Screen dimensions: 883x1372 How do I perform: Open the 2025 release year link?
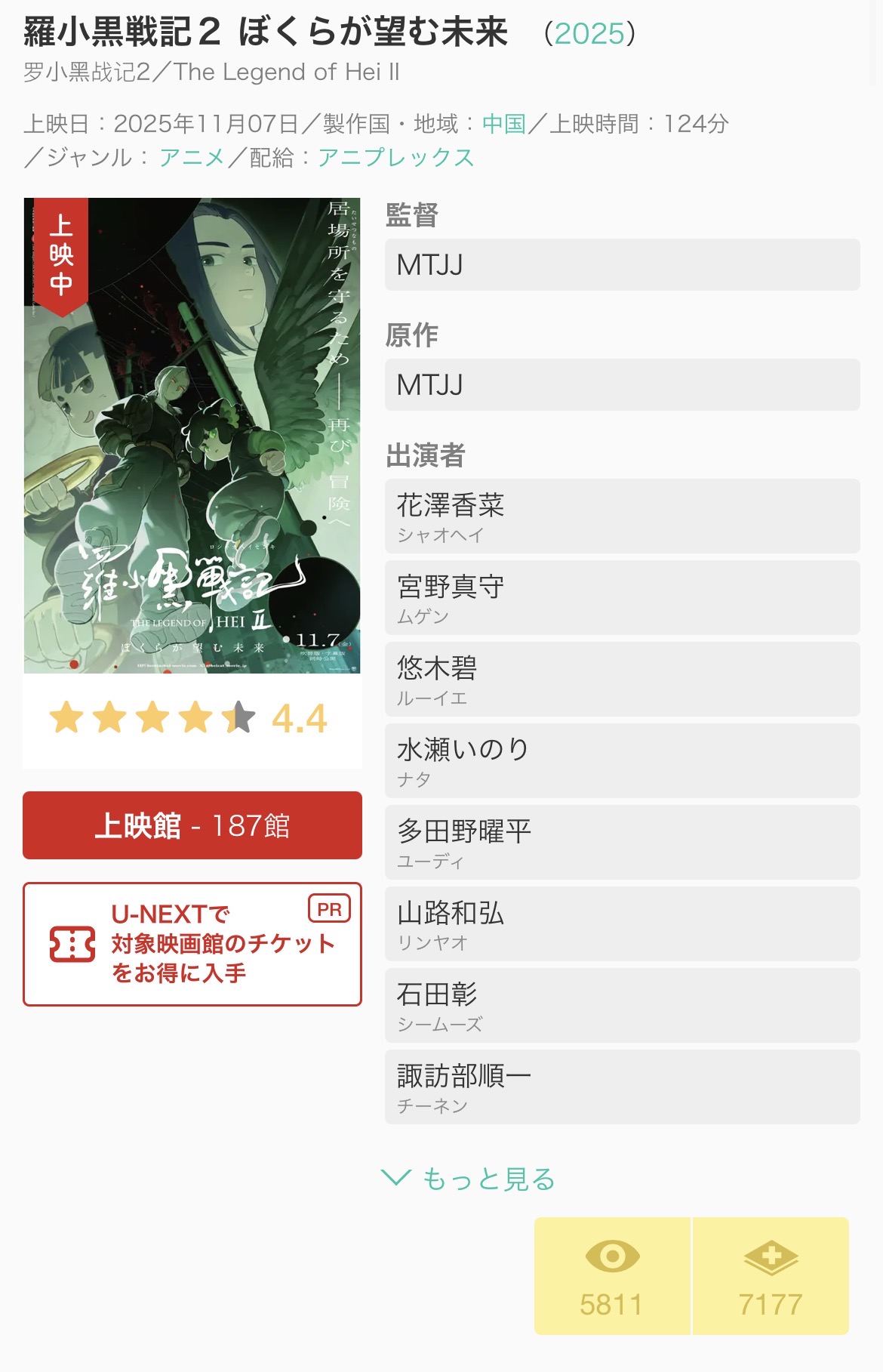tap(589, 34)
